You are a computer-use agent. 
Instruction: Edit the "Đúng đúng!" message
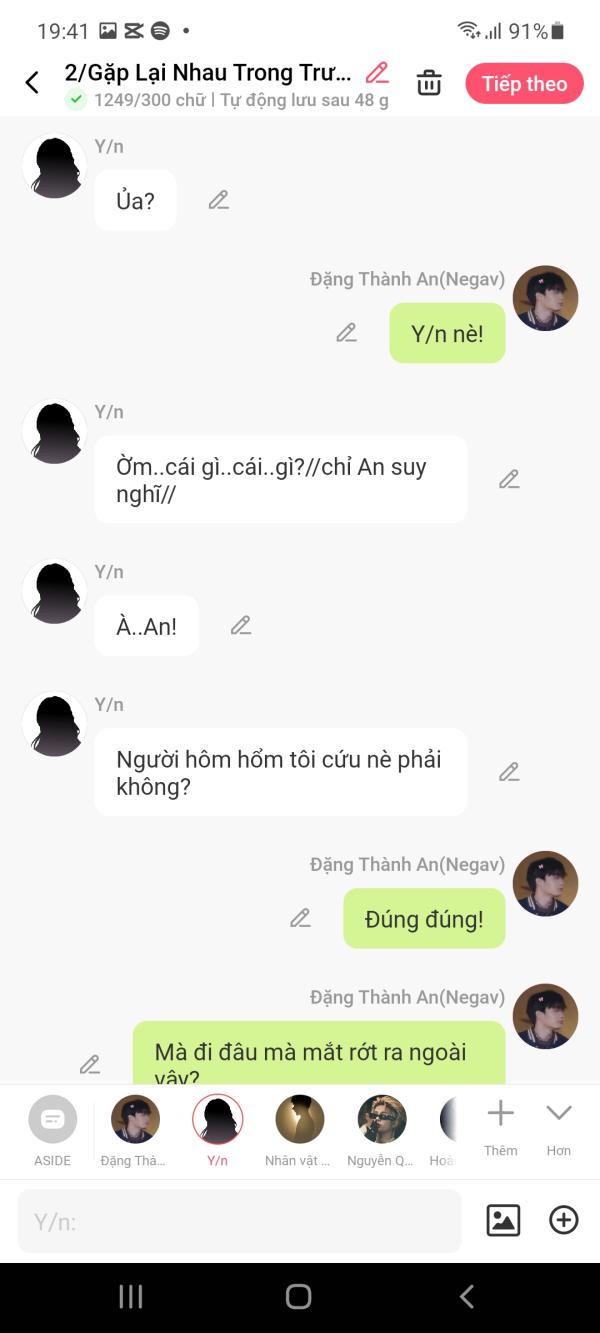pos(300,918)
